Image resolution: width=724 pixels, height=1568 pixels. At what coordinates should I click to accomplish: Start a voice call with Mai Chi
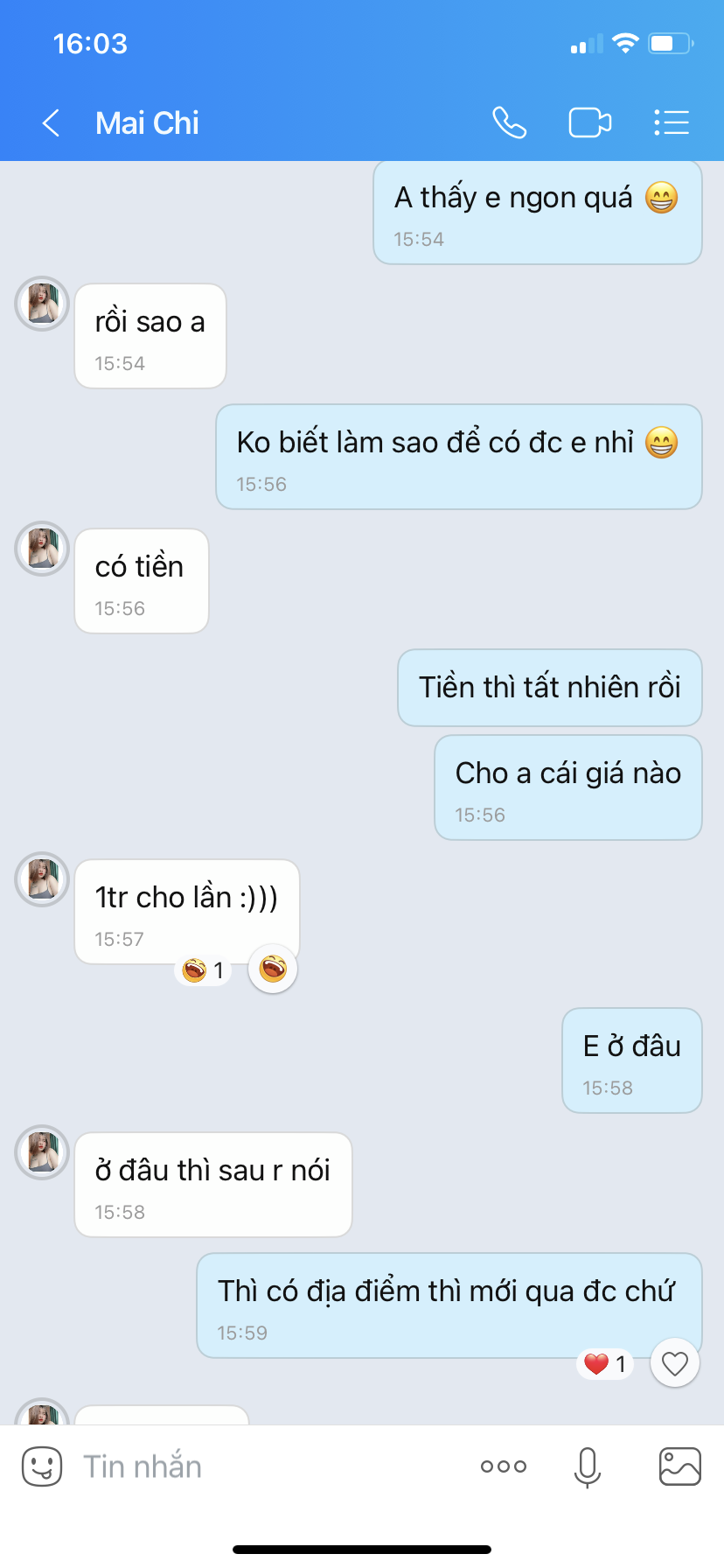click(x=509, y=123)
